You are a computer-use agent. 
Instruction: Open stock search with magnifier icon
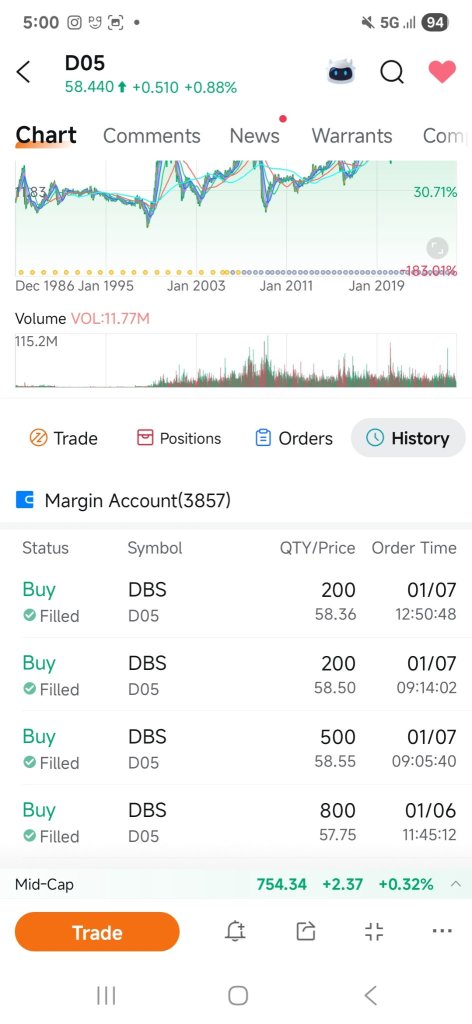[392, 72]
